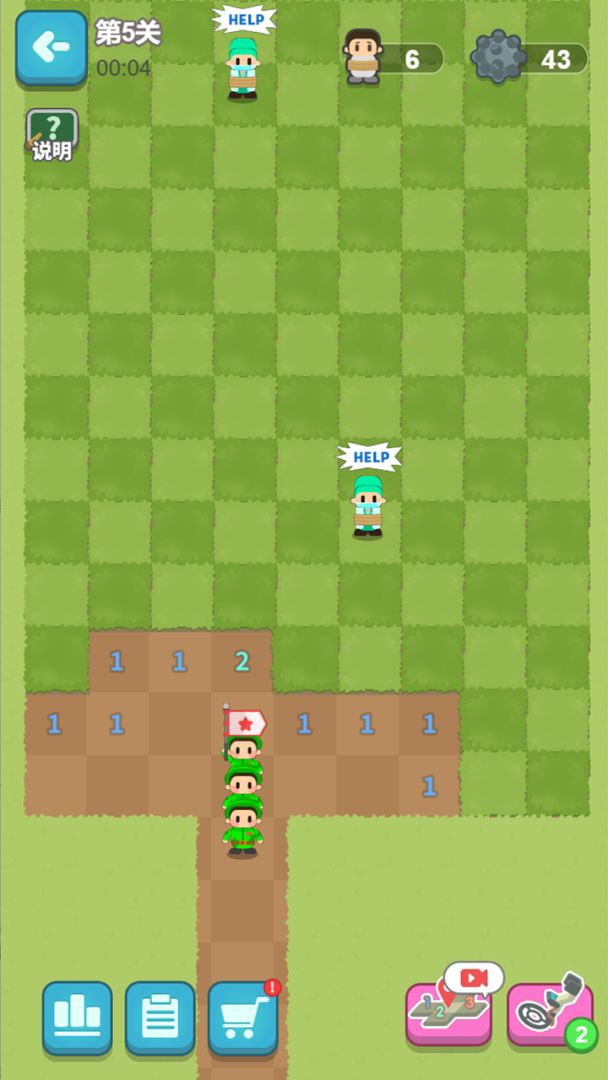The width and height of the screenshot is (608, 1080).
Task: Open the clipboard tasks button
Action: pyautogui.click(x=160, y=1018)
